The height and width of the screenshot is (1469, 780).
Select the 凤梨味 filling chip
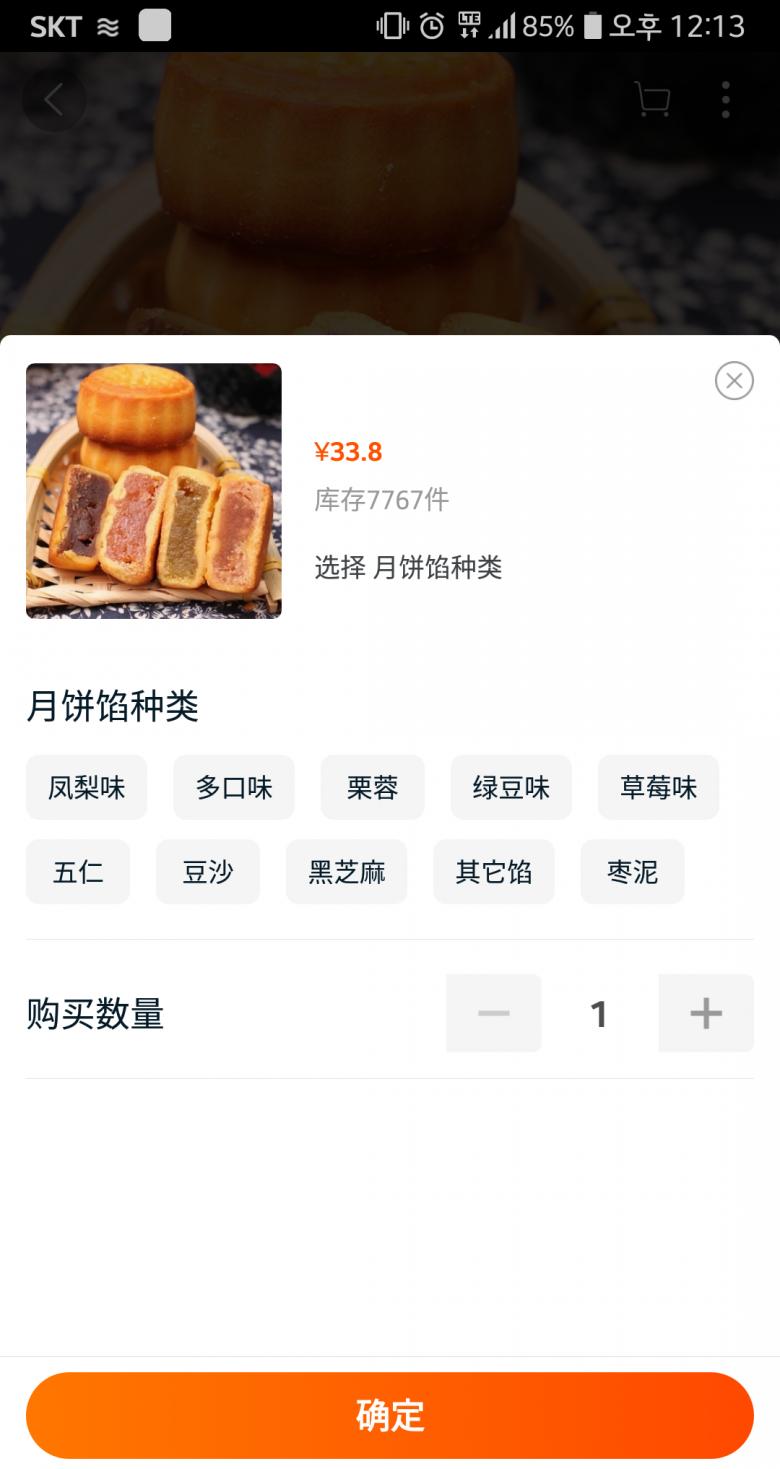(x=87, y=788)
